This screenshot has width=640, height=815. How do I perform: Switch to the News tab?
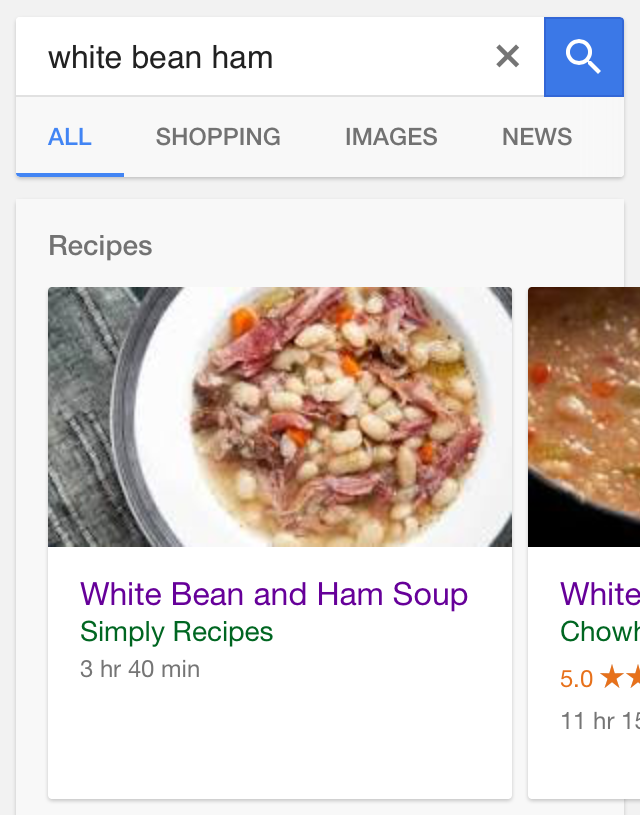pyautogui.click(x=537, y=137)
